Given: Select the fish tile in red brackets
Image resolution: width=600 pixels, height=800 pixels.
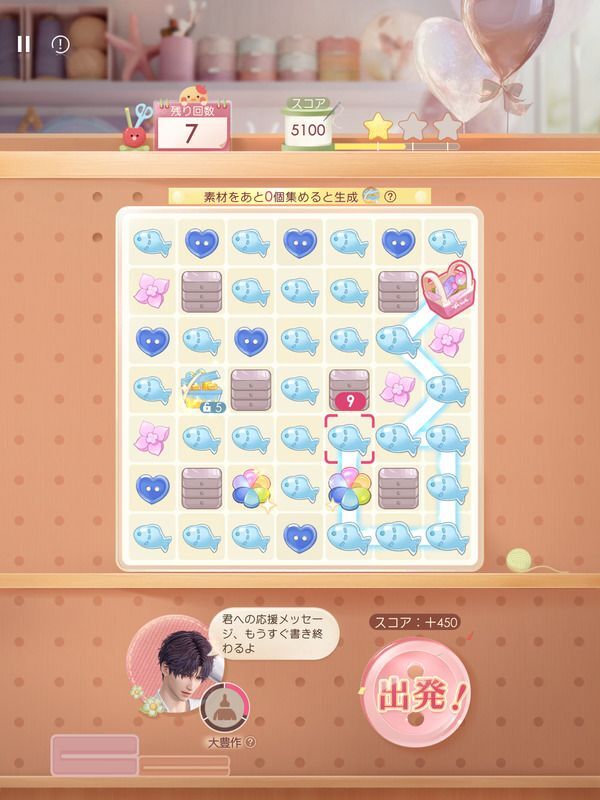Looking at the screenshot, I should pos(349,439).
